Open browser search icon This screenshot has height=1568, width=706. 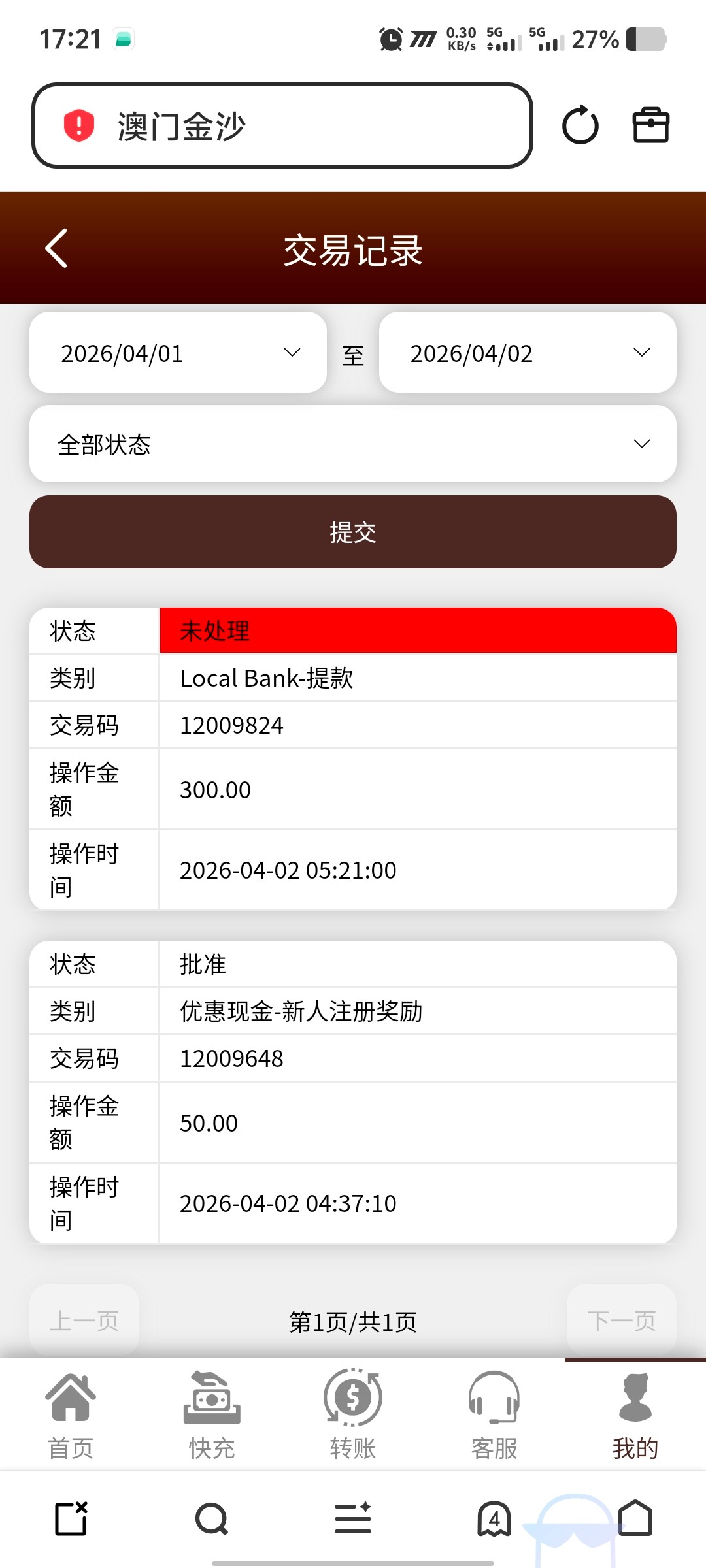[212, 1519]
